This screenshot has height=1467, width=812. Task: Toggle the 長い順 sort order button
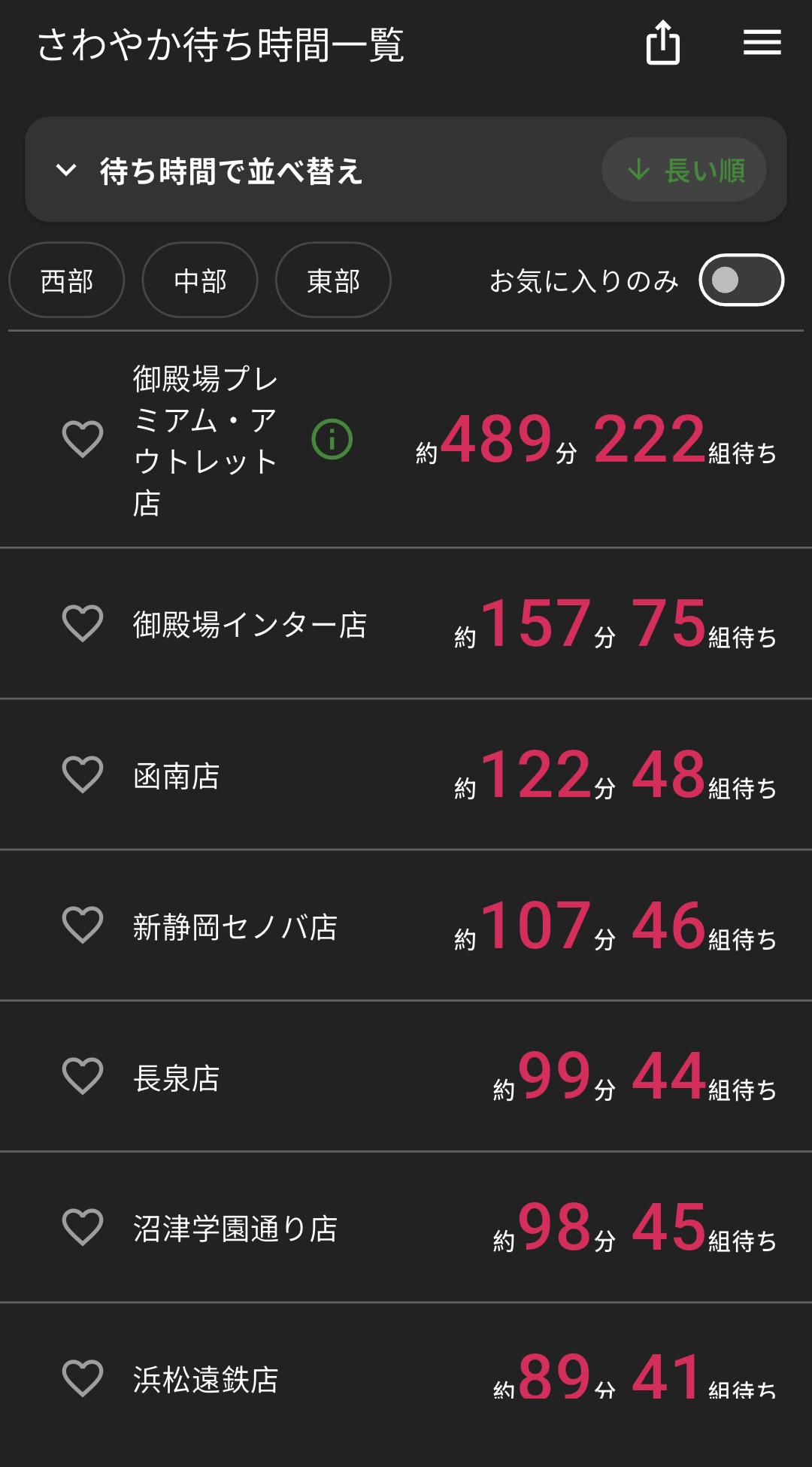tap(684, 169)
